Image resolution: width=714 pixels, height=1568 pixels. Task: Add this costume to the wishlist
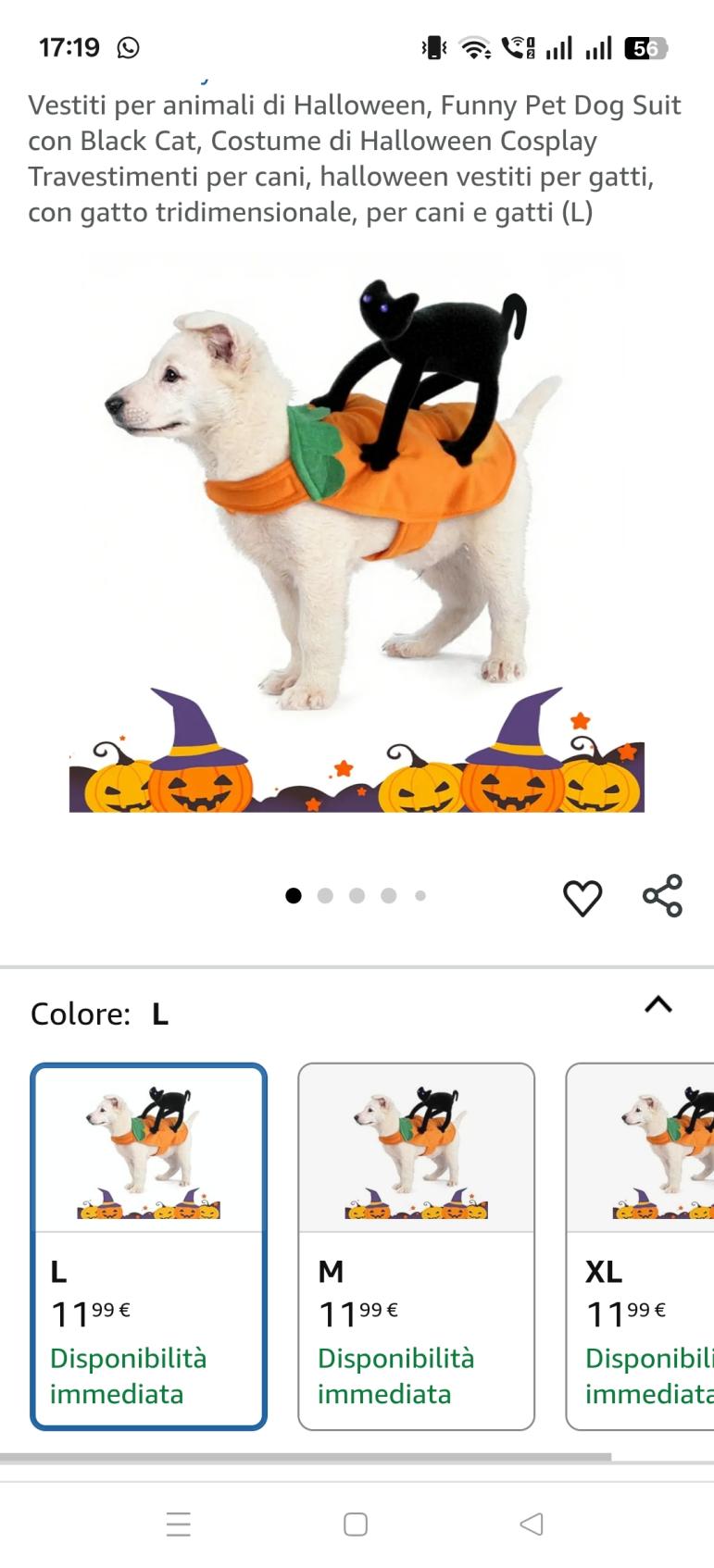(x=582, y=897)
